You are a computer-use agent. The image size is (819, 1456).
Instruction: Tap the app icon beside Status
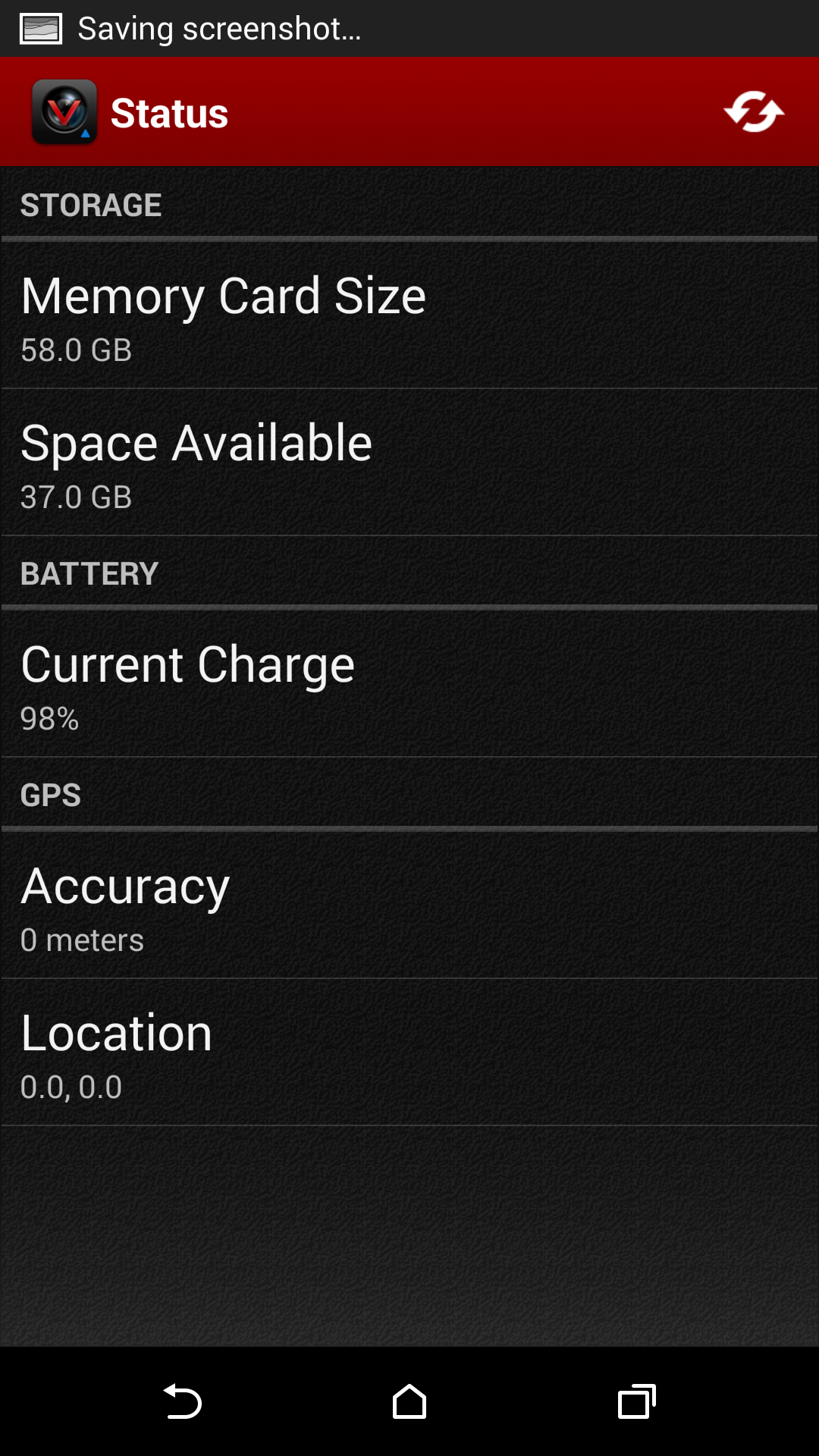click(x=64, y=112)
